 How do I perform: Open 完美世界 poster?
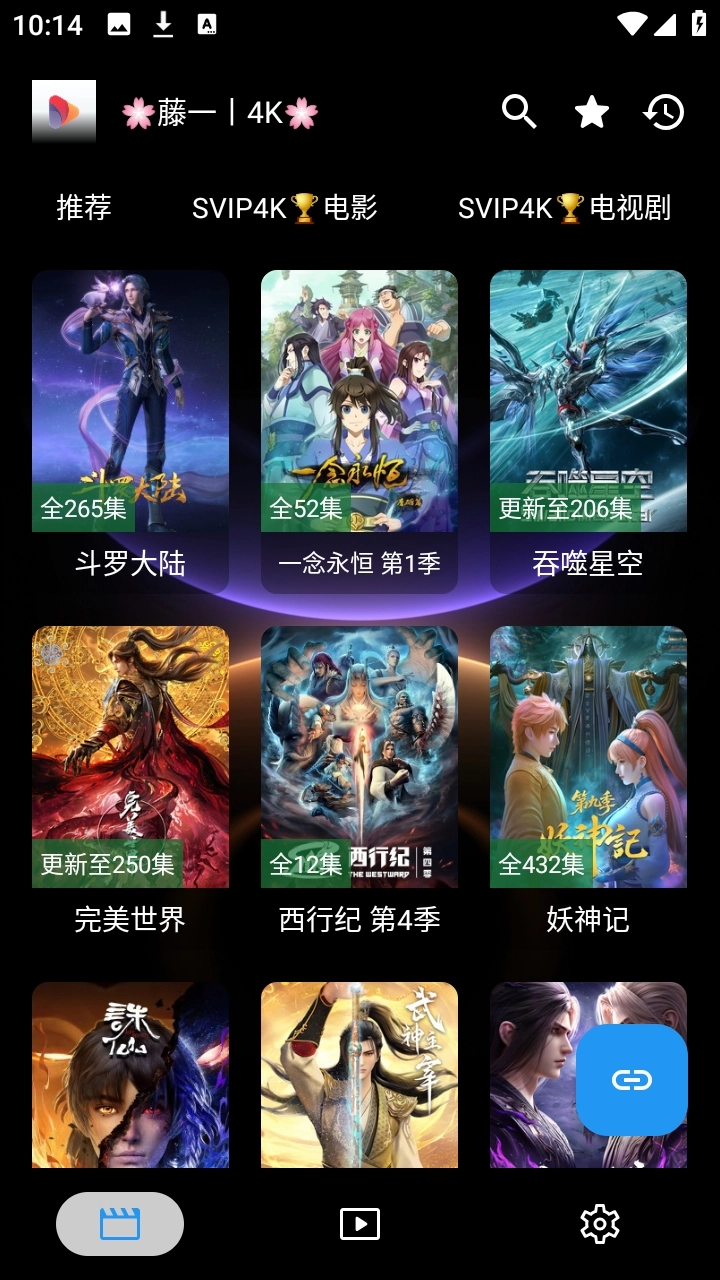tap(129, 755)
